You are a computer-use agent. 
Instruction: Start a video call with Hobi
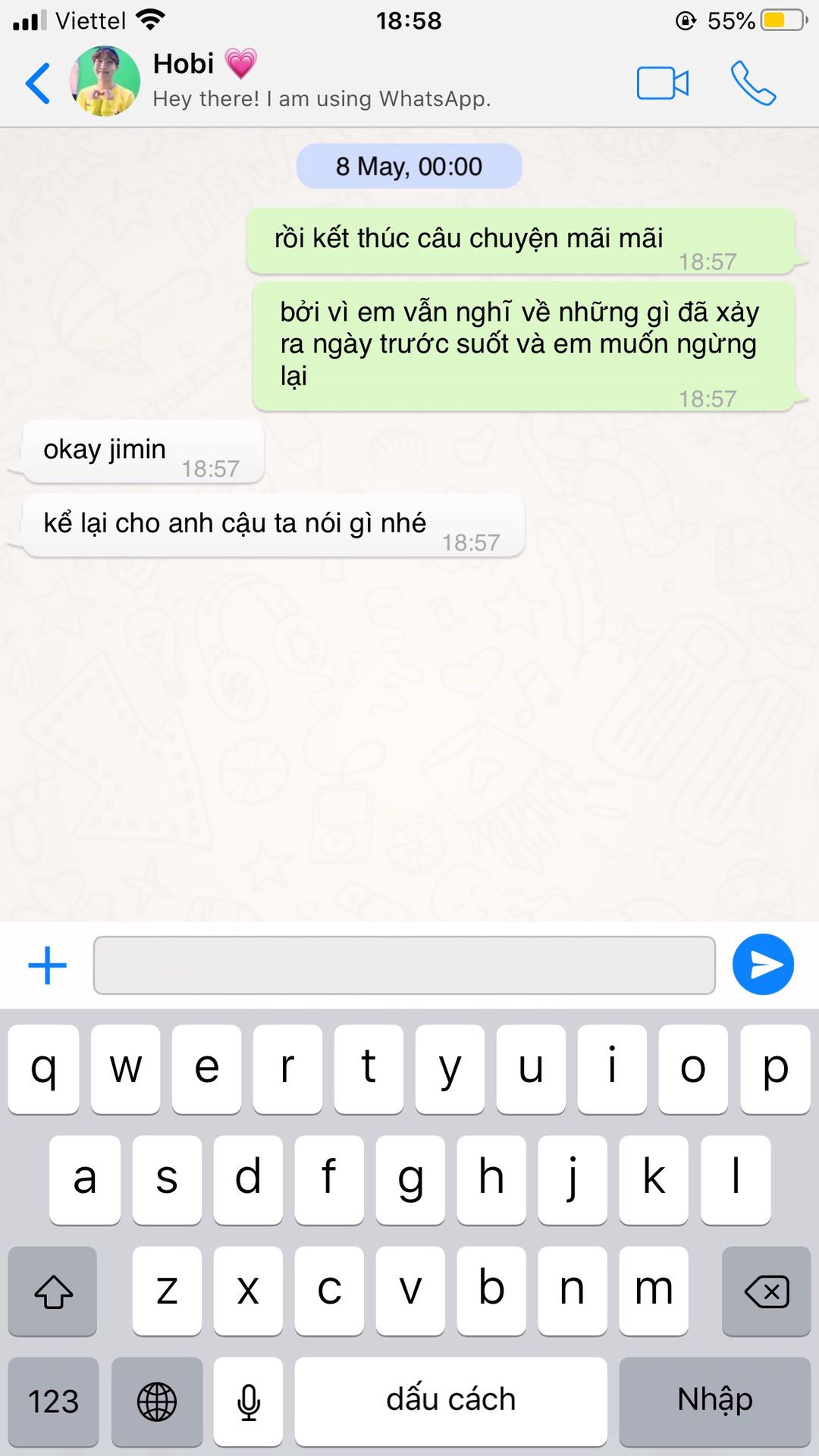pyautogui.click(x=662, y=83)
